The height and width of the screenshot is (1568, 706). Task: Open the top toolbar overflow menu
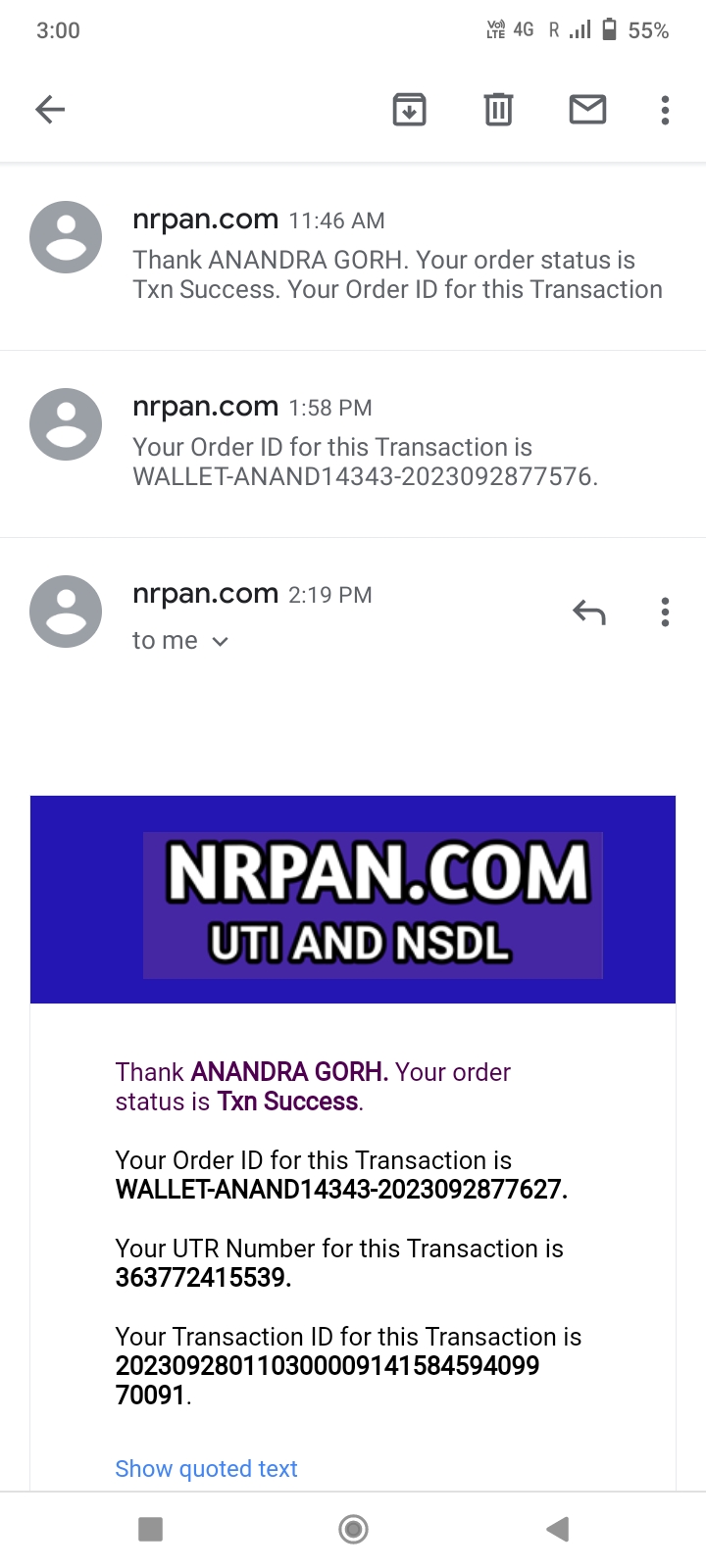[665, 109]
